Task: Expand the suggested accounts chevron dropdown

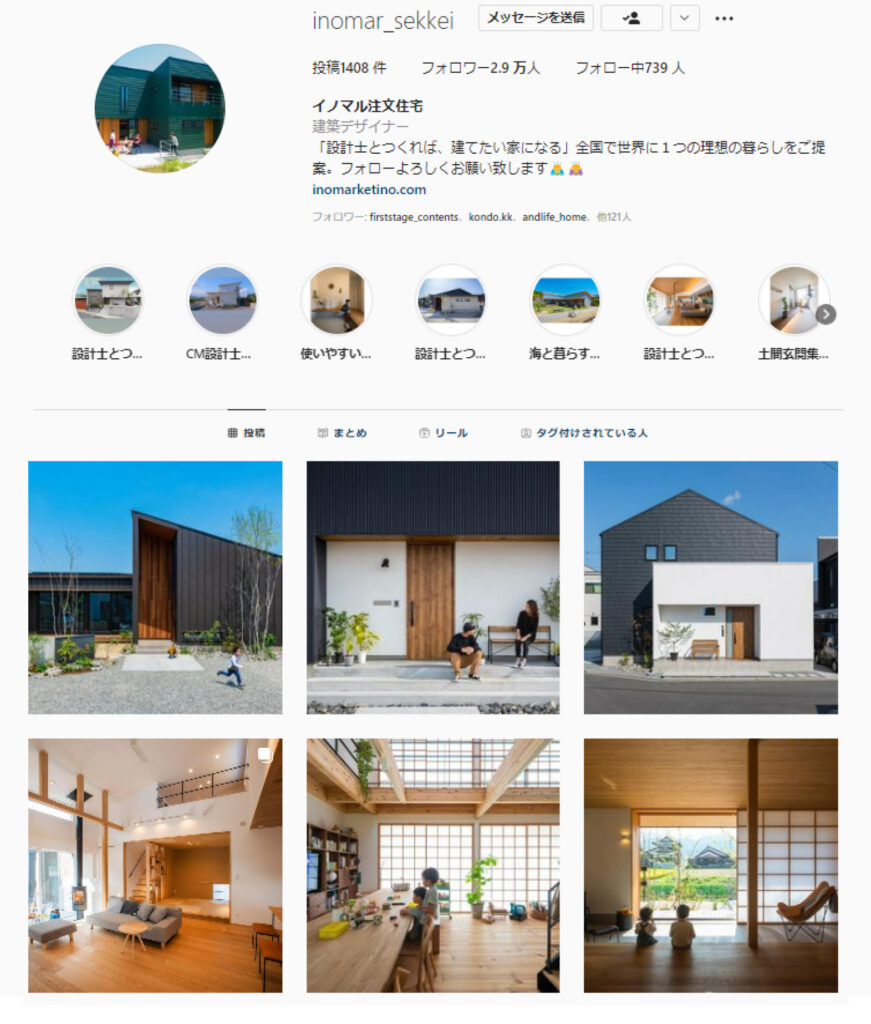Action: tap(684, 18)
